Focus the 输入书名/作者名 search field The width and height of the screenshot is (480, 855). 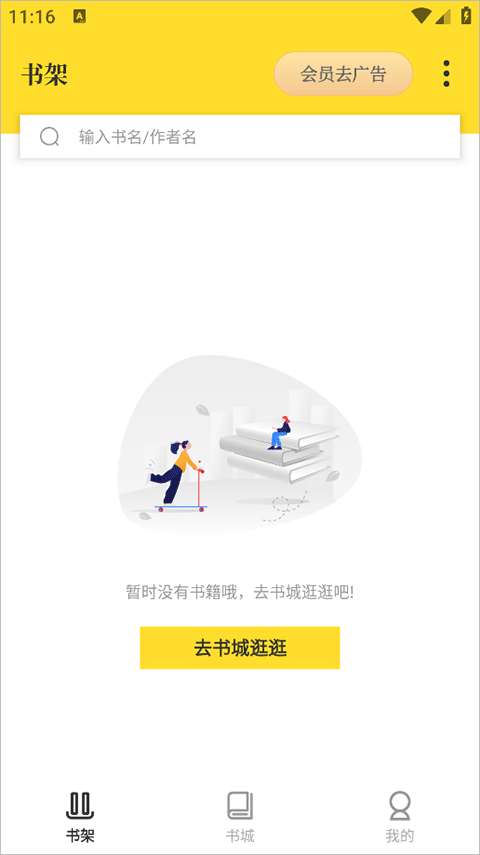(240, 136)
